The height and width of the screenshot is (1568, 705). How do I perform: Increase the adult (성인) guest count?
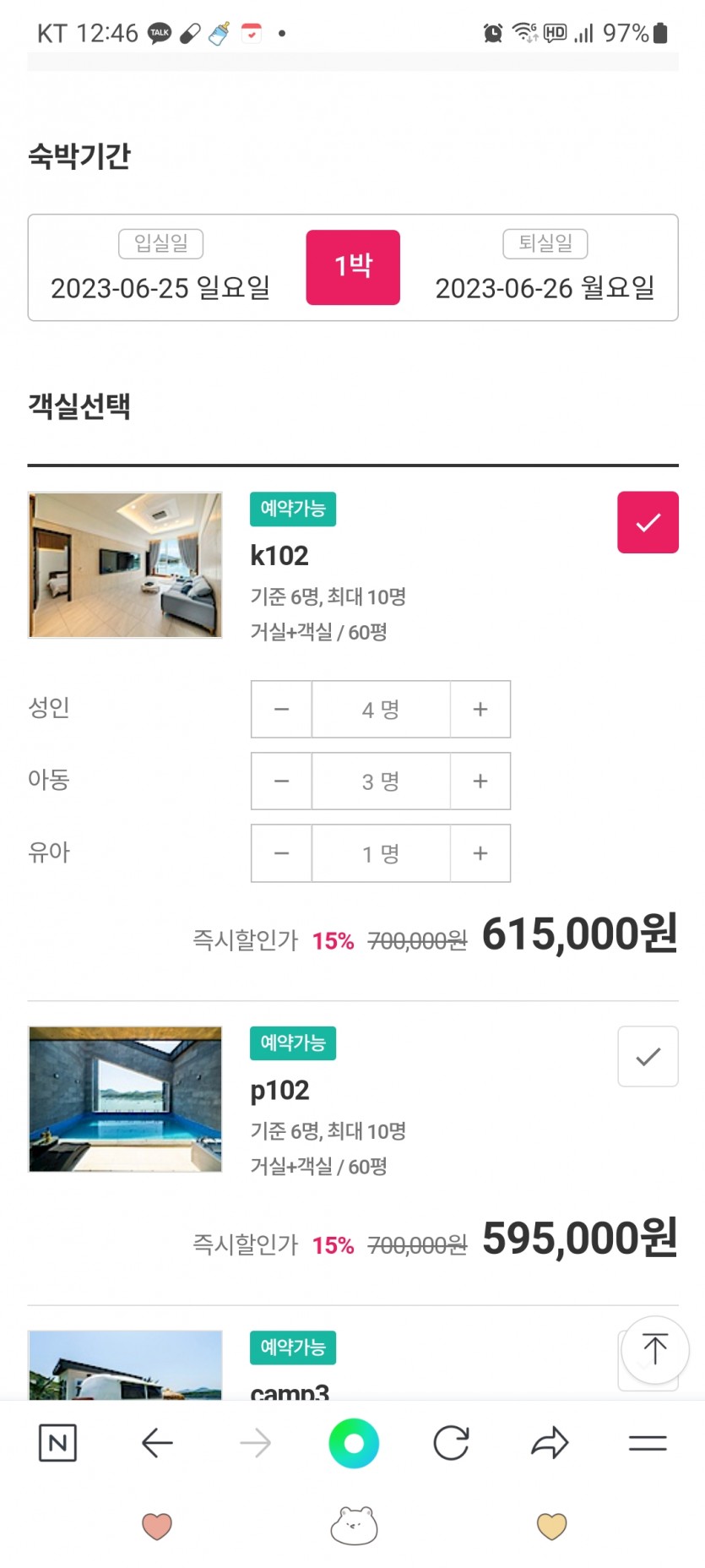point(480,710)
